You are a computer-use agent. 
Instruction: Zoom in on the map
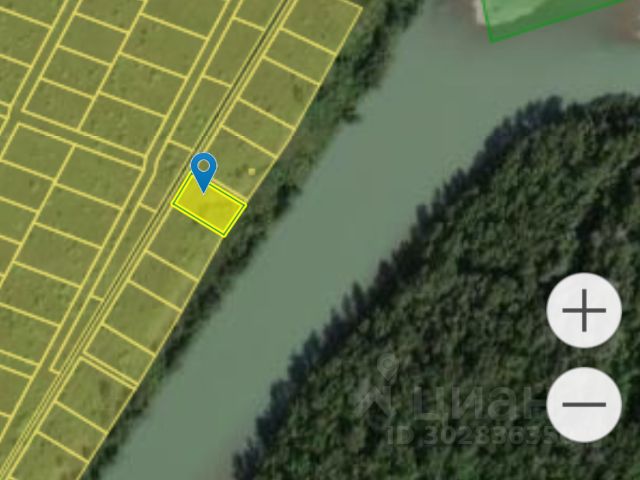point(584,311)
